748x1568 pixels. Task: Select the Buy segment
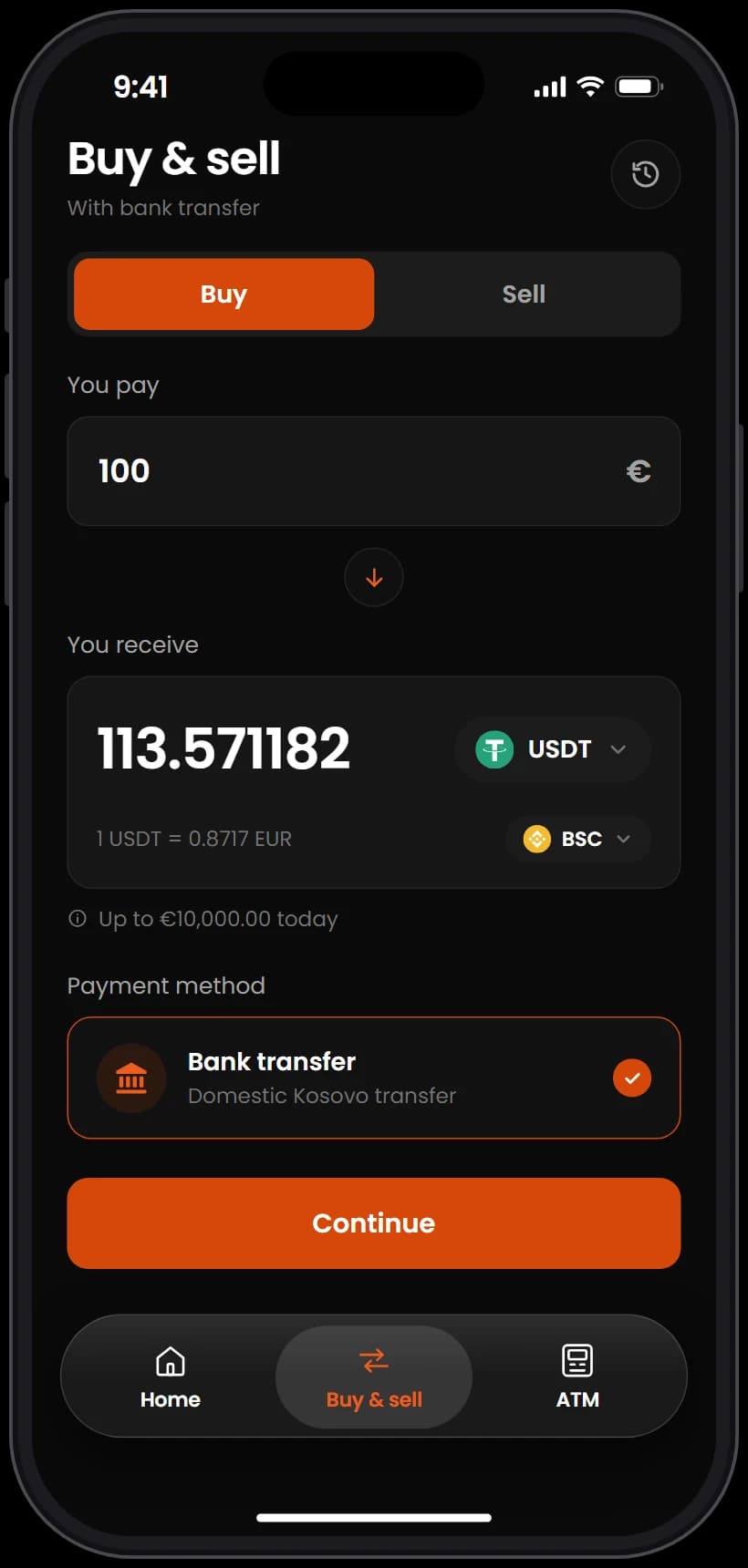223,294
